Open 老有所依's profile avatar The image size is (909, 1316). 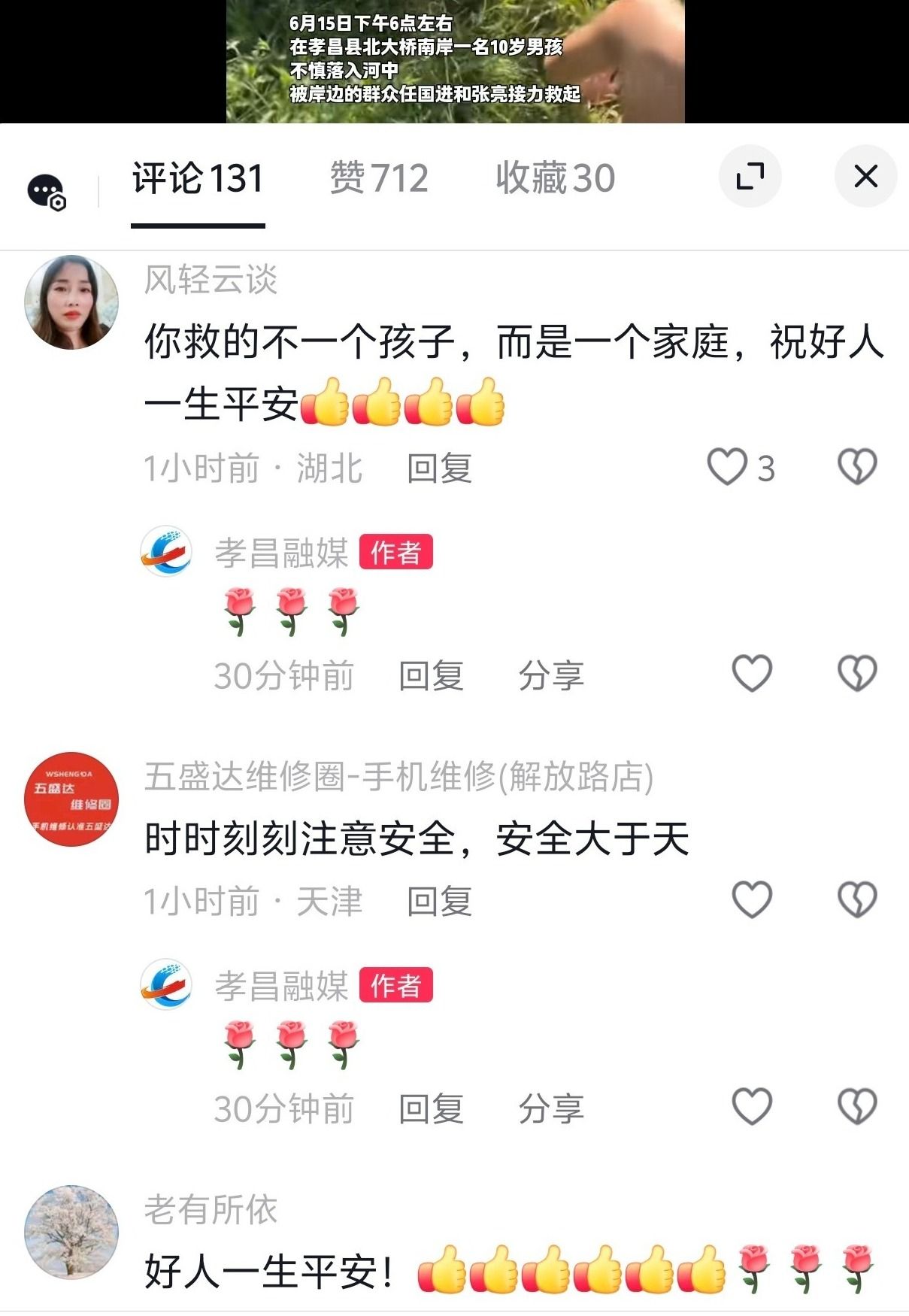coord(71,1232)
